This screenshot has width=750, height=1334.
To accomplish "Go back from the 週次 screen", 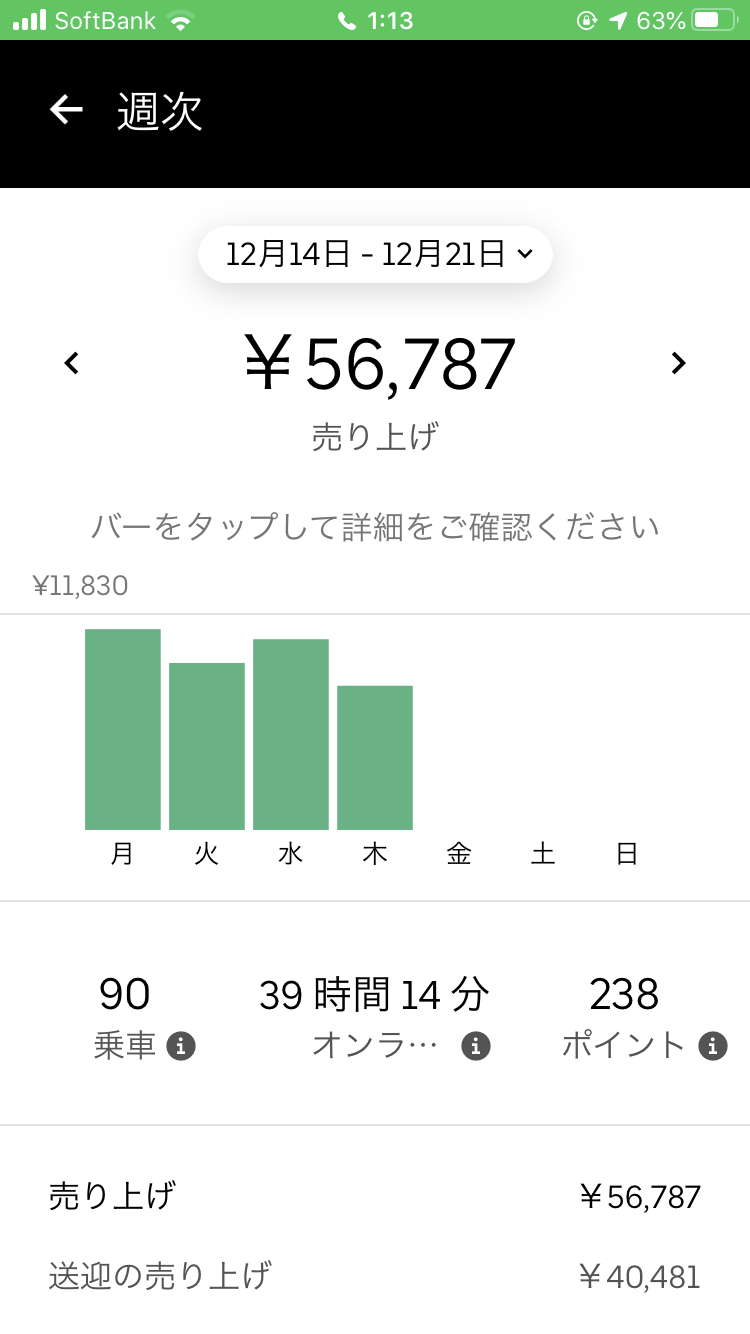I will (66, 110).
